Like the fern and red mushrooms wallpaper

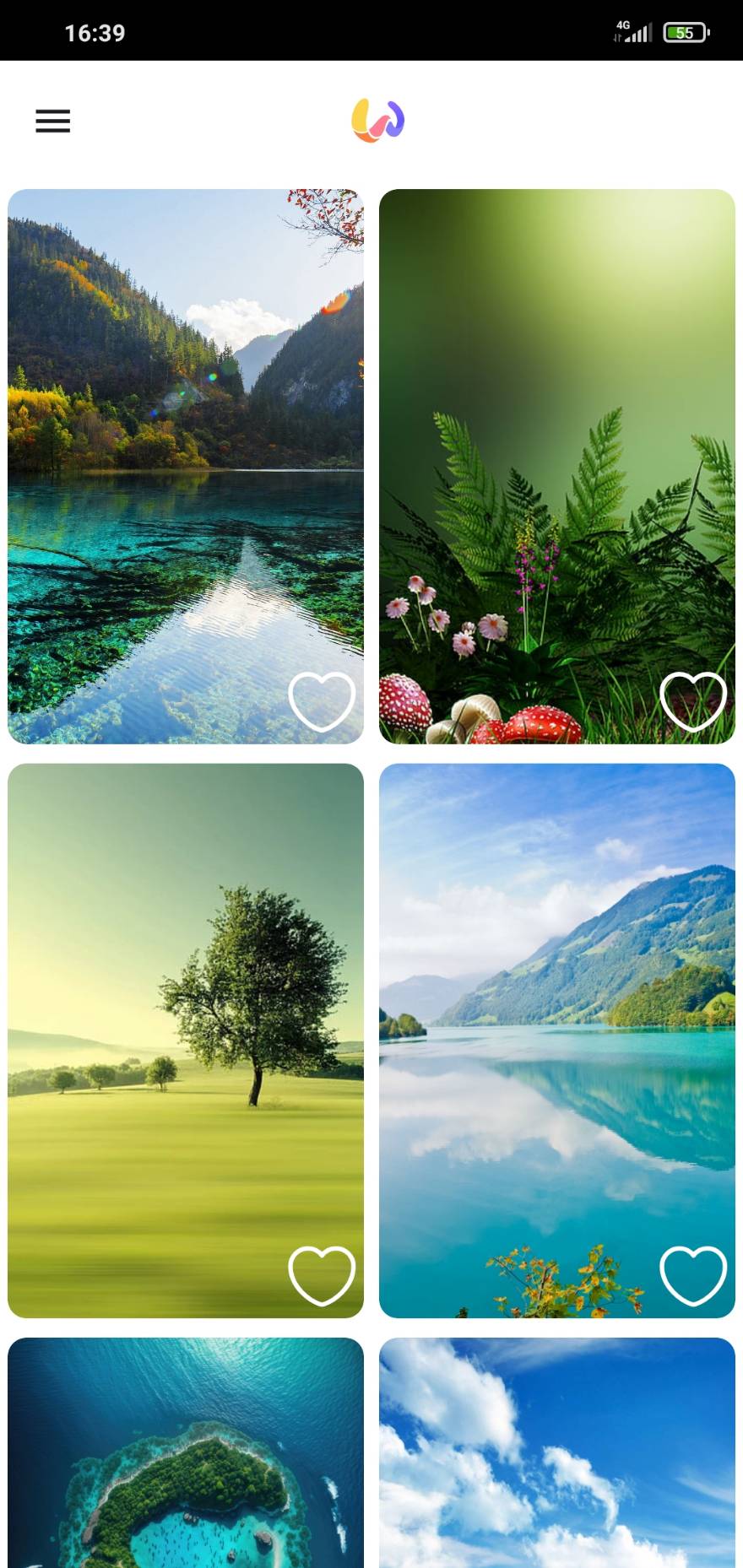tap(693, 701)
